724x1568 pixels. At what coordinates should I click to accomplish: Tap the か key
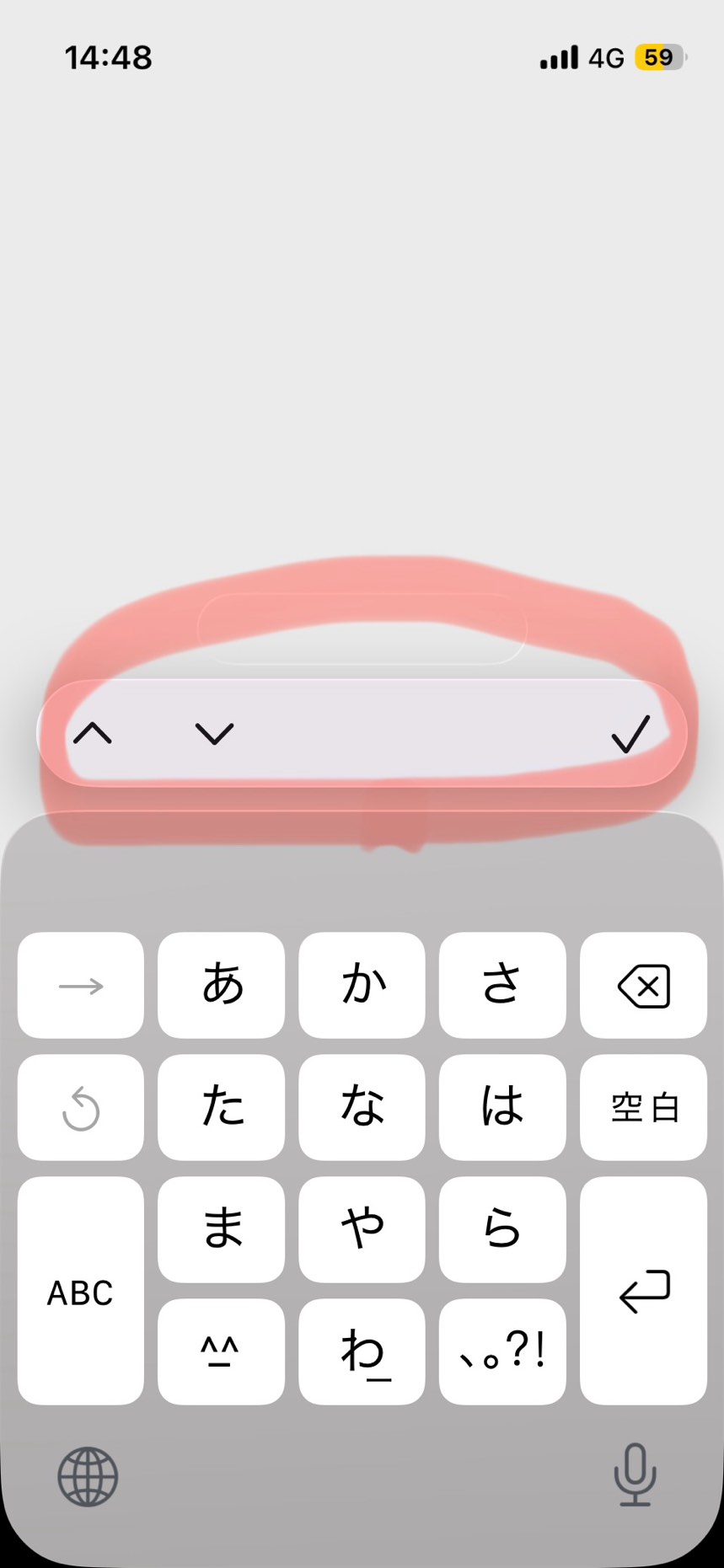click(x=362, y=985)
